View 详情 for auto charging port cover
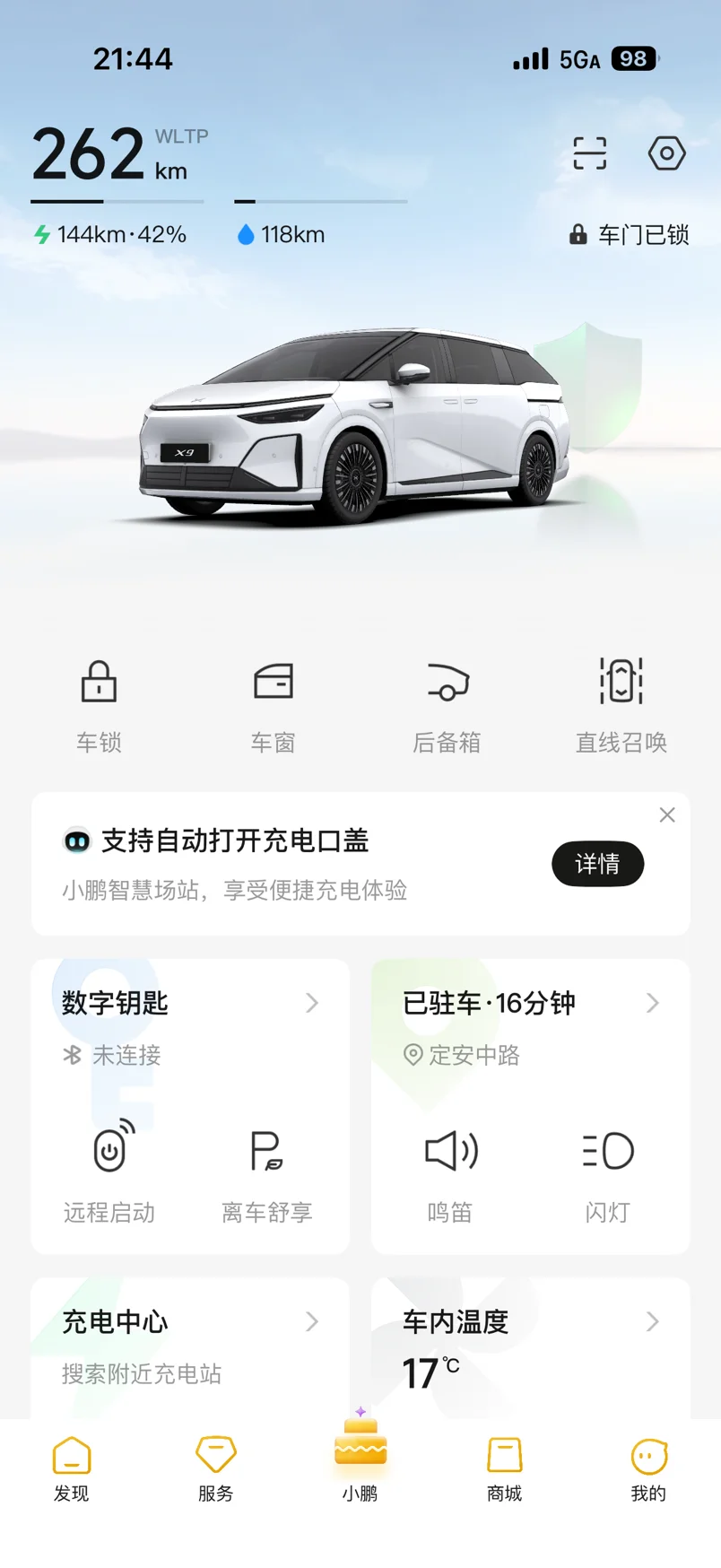Screen dimensions: 721x1568 [597, 864]
